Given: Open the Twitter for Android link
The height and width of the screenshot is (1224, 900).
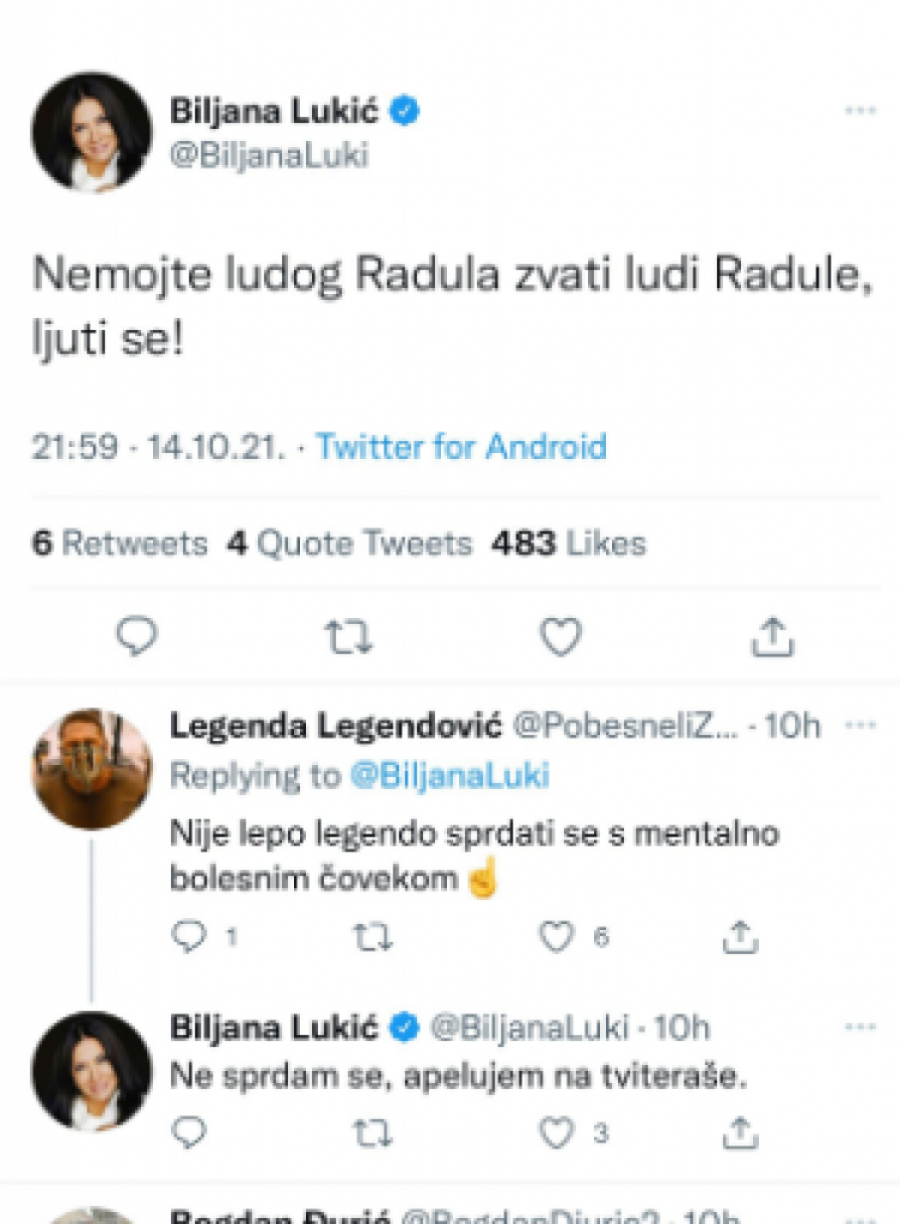Looking at the screenshot, I should click(461, 446).
